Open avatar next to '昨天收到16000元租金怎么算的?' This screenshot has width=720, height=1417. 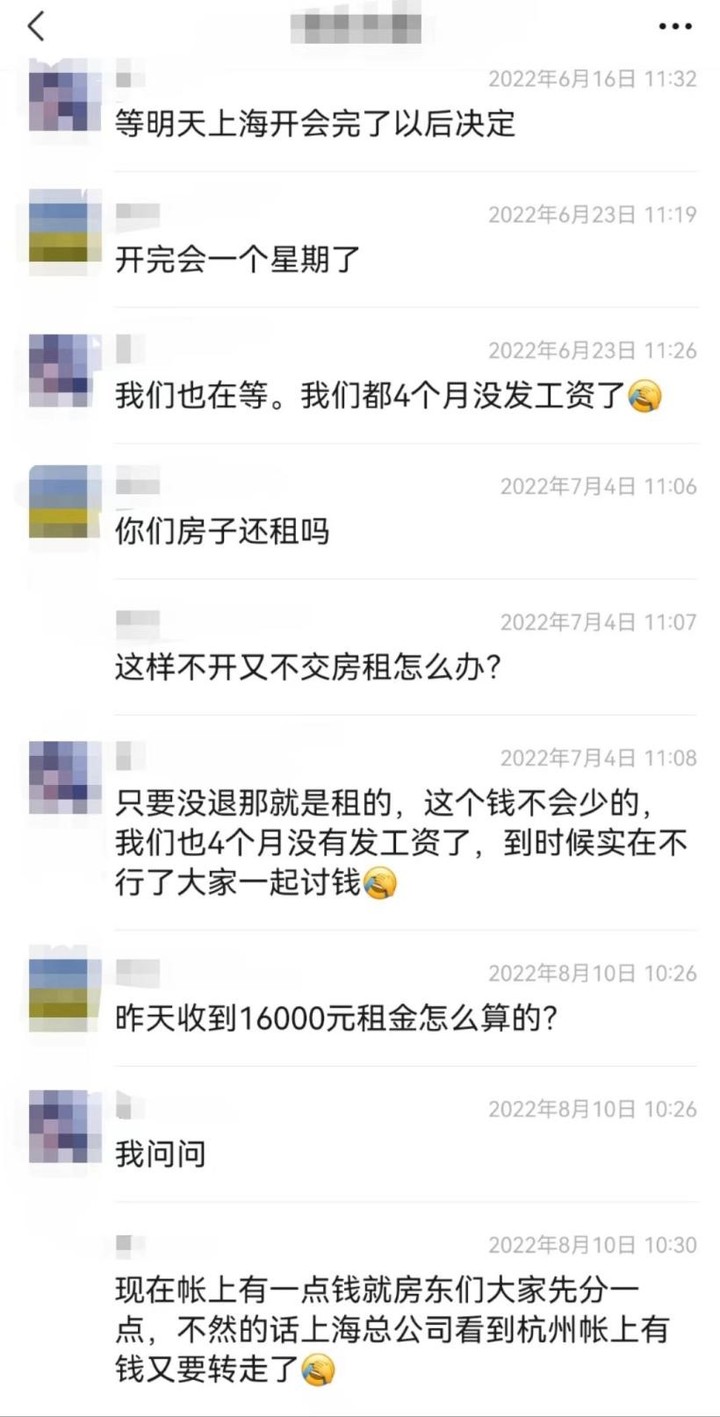click(x=65, y=988)
